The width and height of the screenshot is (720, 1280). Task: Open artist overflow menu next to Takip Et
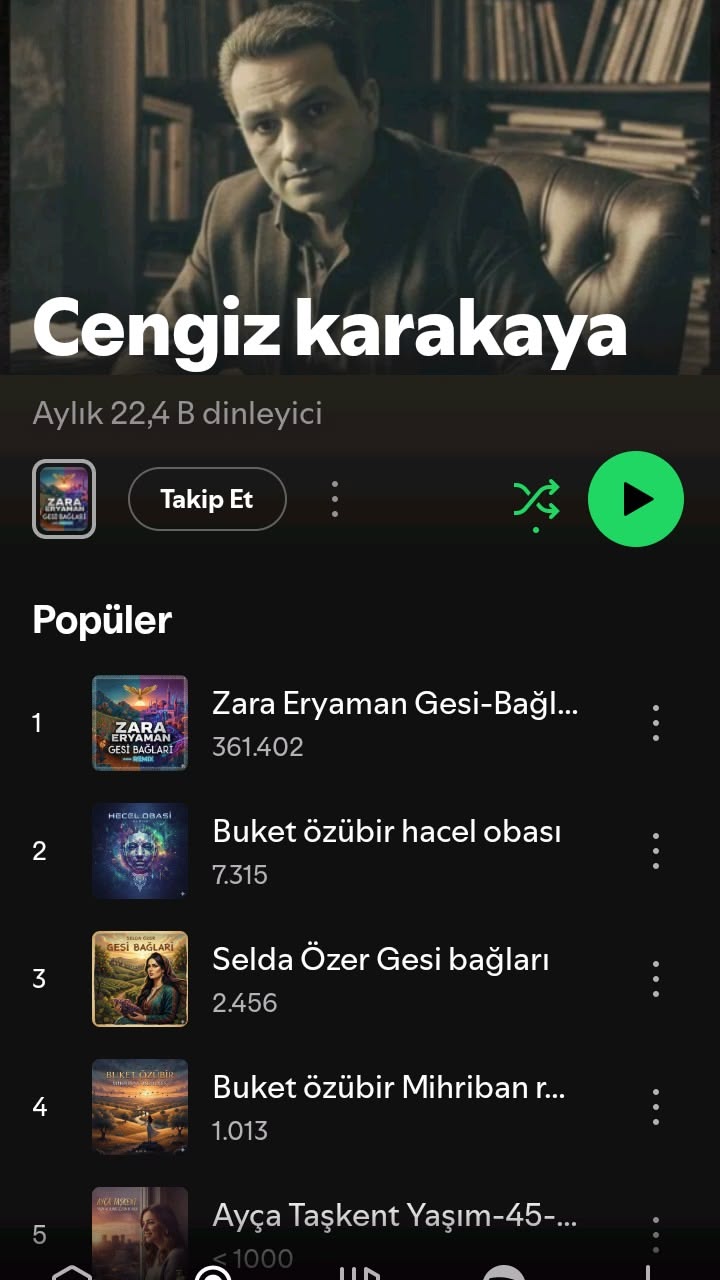(x=334, y=499)
